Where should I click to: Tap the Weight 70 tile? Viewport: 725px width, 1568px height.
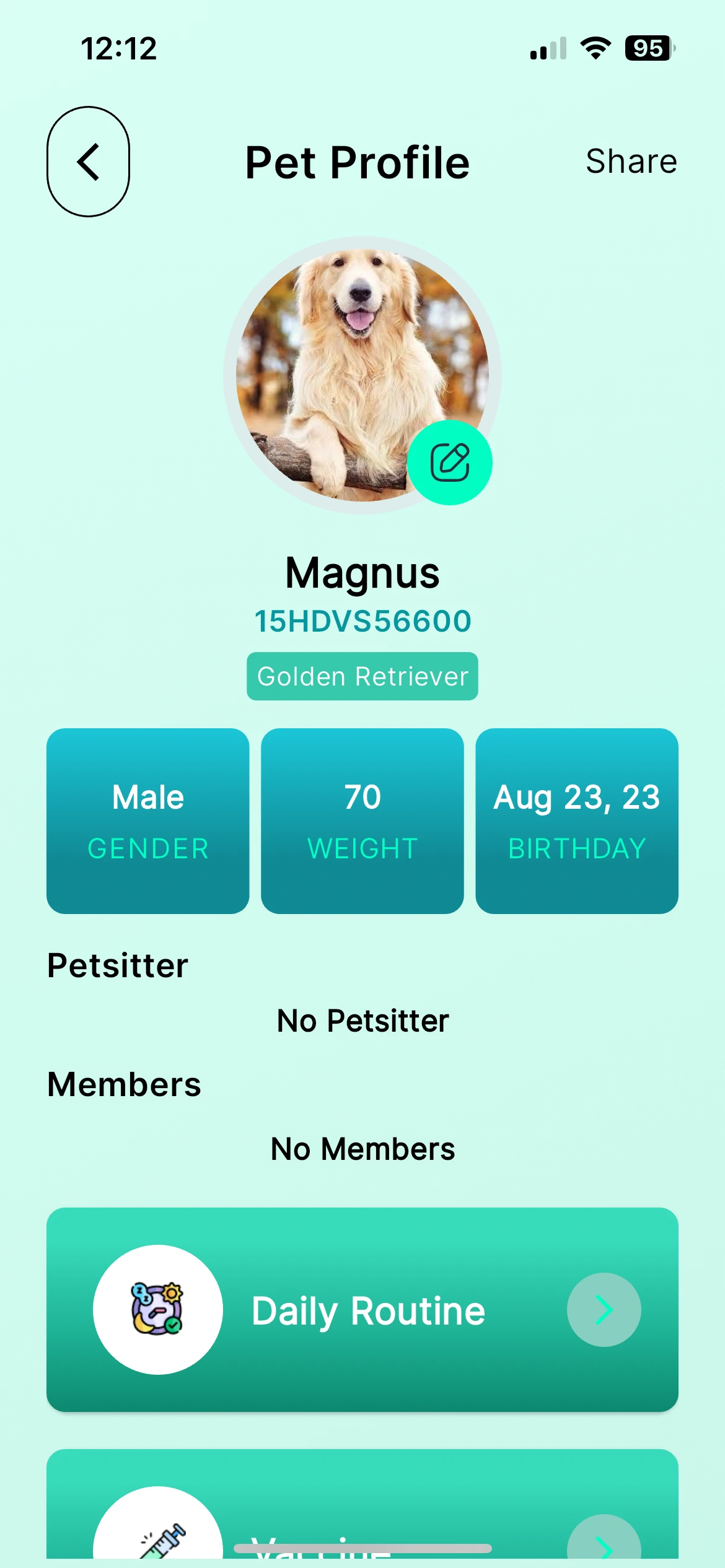362,821
